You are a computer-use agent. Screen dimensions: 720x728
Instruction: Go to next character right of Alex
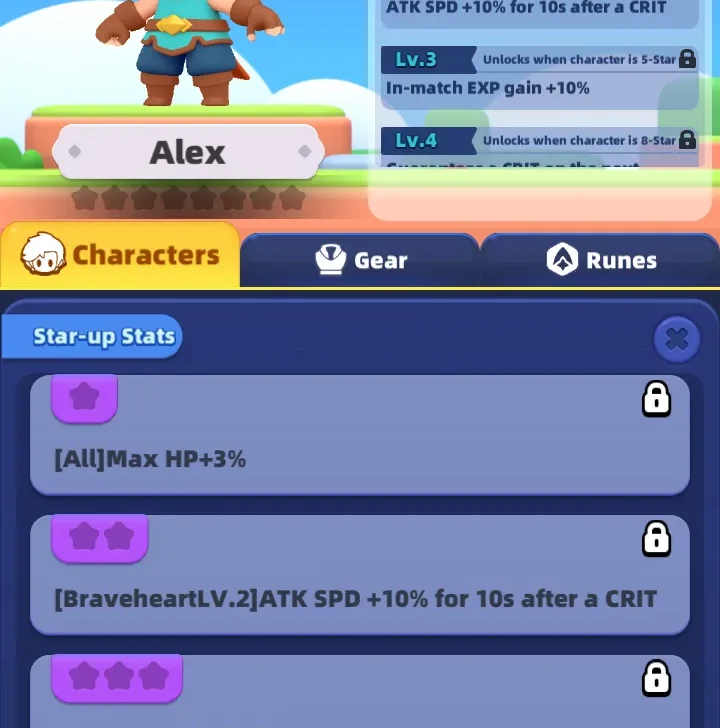pyautogui.click(x=304, y=152)
